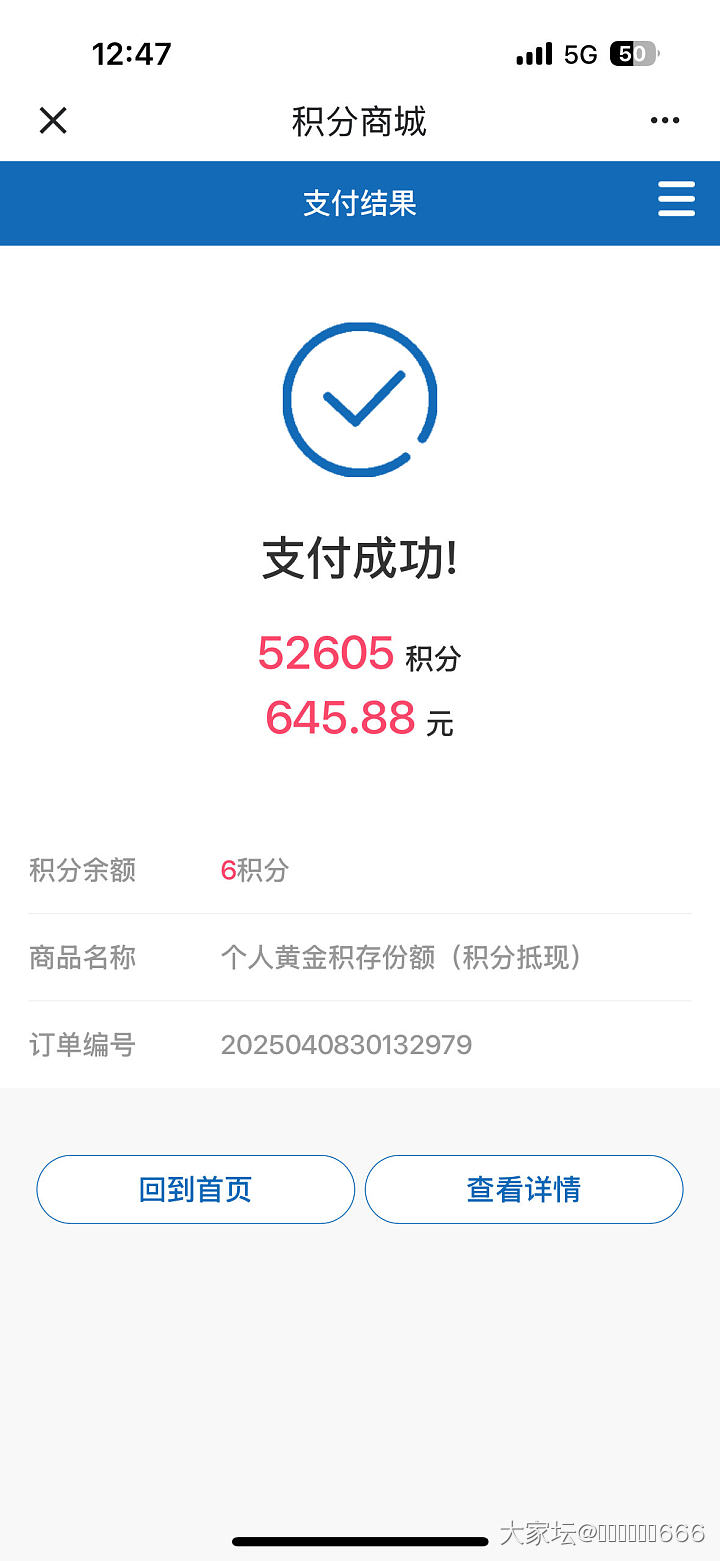This screenshot has width=720, height=1561.
Task: Tap the 回到首页 button
Action: [x=196, y=1189]
